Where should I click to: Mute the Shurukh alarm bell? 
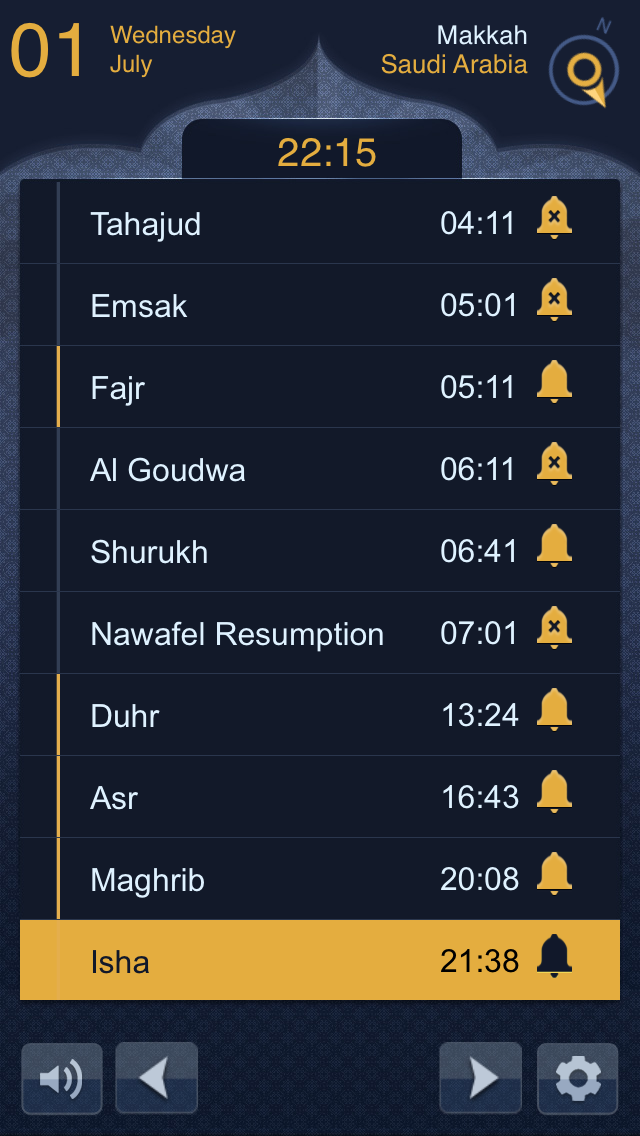(x=554, y=547)
